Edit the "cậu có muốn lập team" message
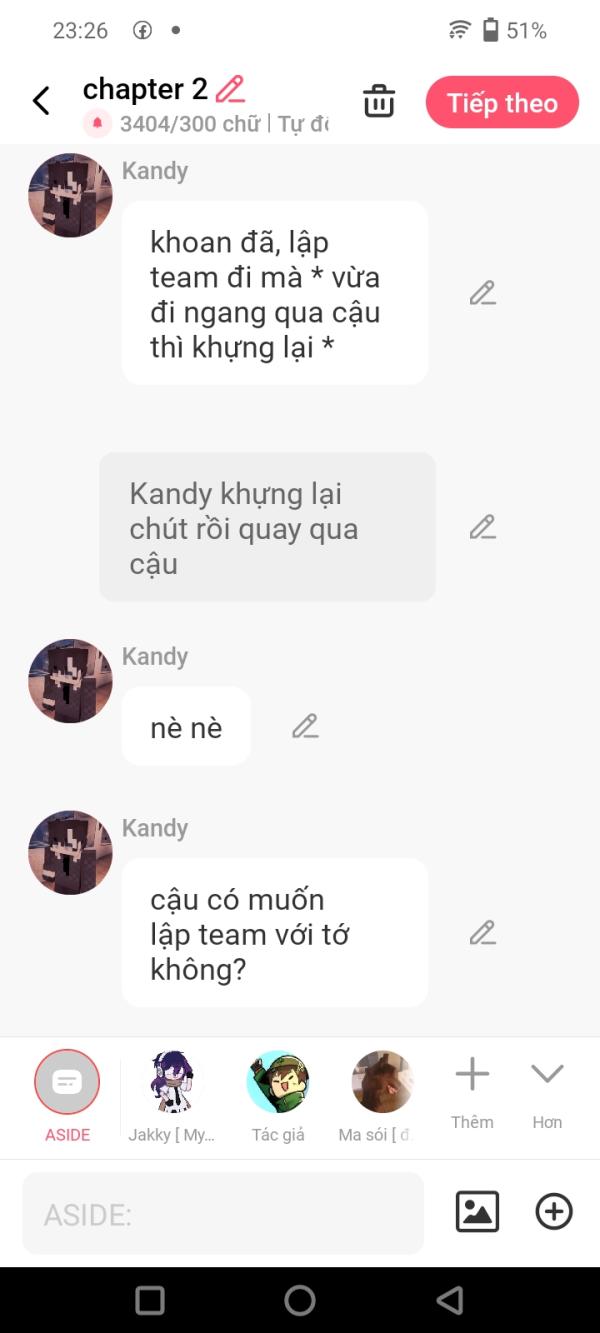Viewport: 600px width, 1333px height. 483,933
